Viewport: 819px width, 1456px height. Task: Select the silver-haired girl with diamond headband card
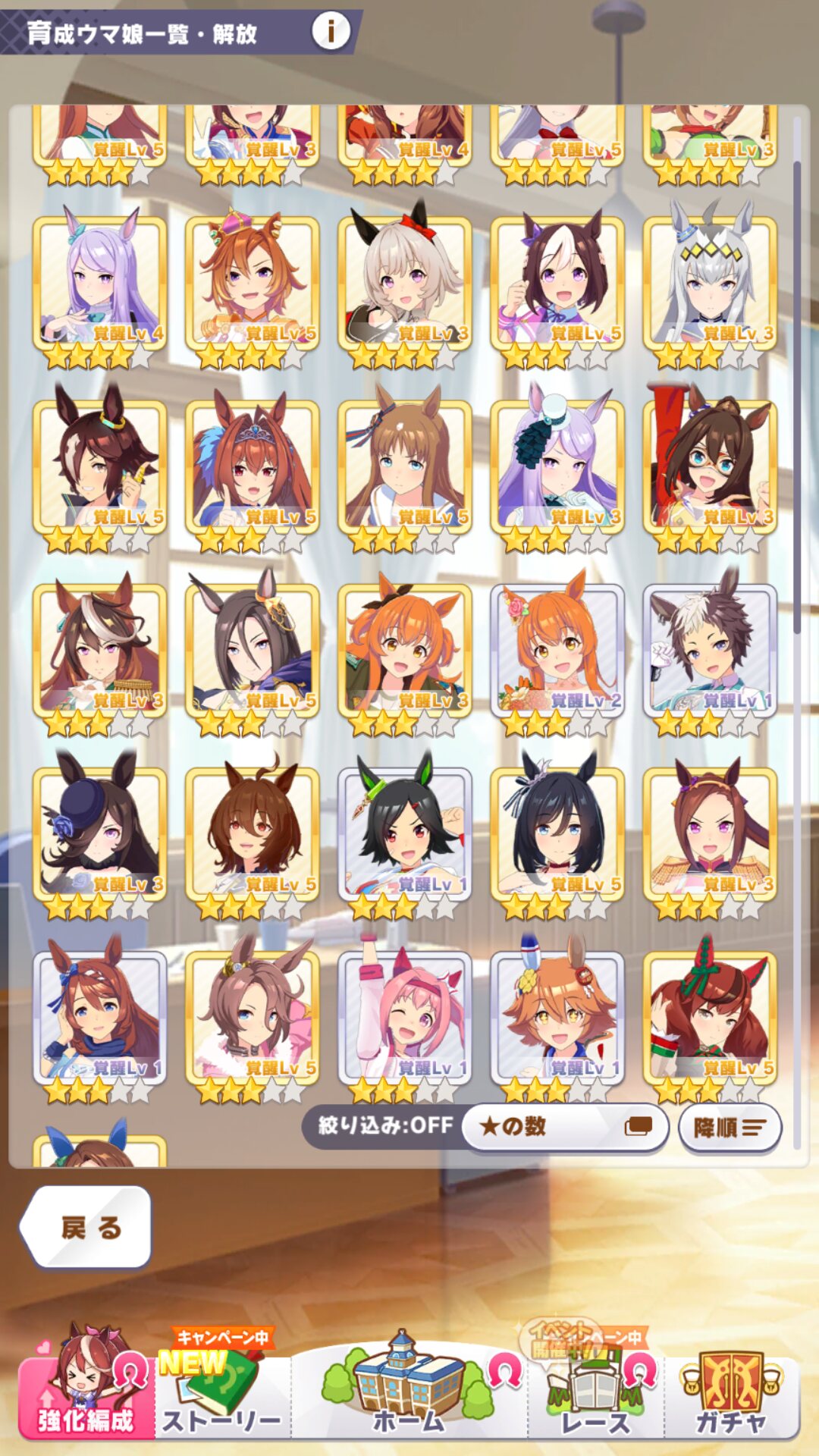coord(710,284)
